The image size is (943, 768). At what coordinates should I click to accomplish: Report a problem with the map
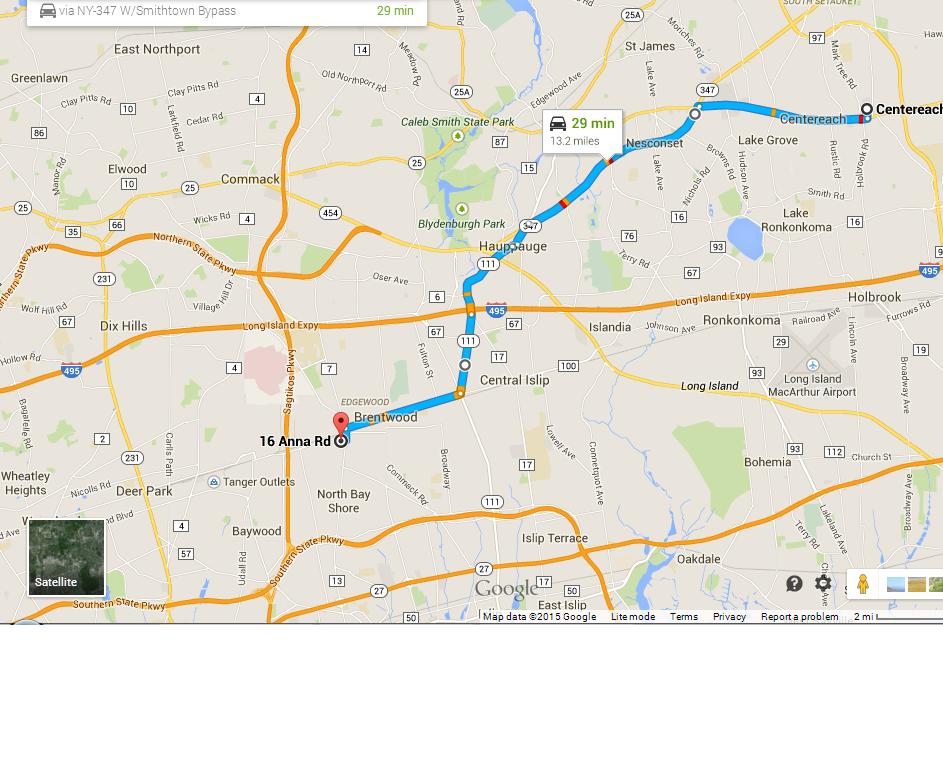(799, 617)
